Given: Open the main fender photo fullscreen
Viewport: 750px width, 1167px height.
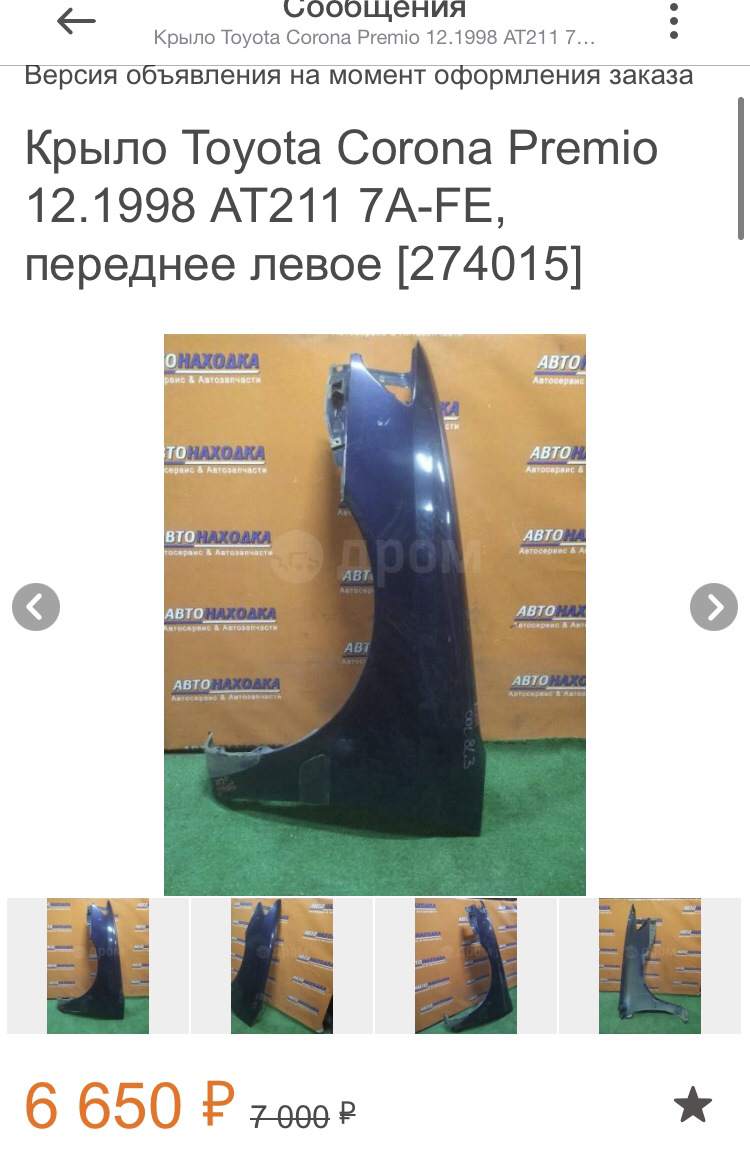Looking at the screenshot, I should click(x=375, y=615).
